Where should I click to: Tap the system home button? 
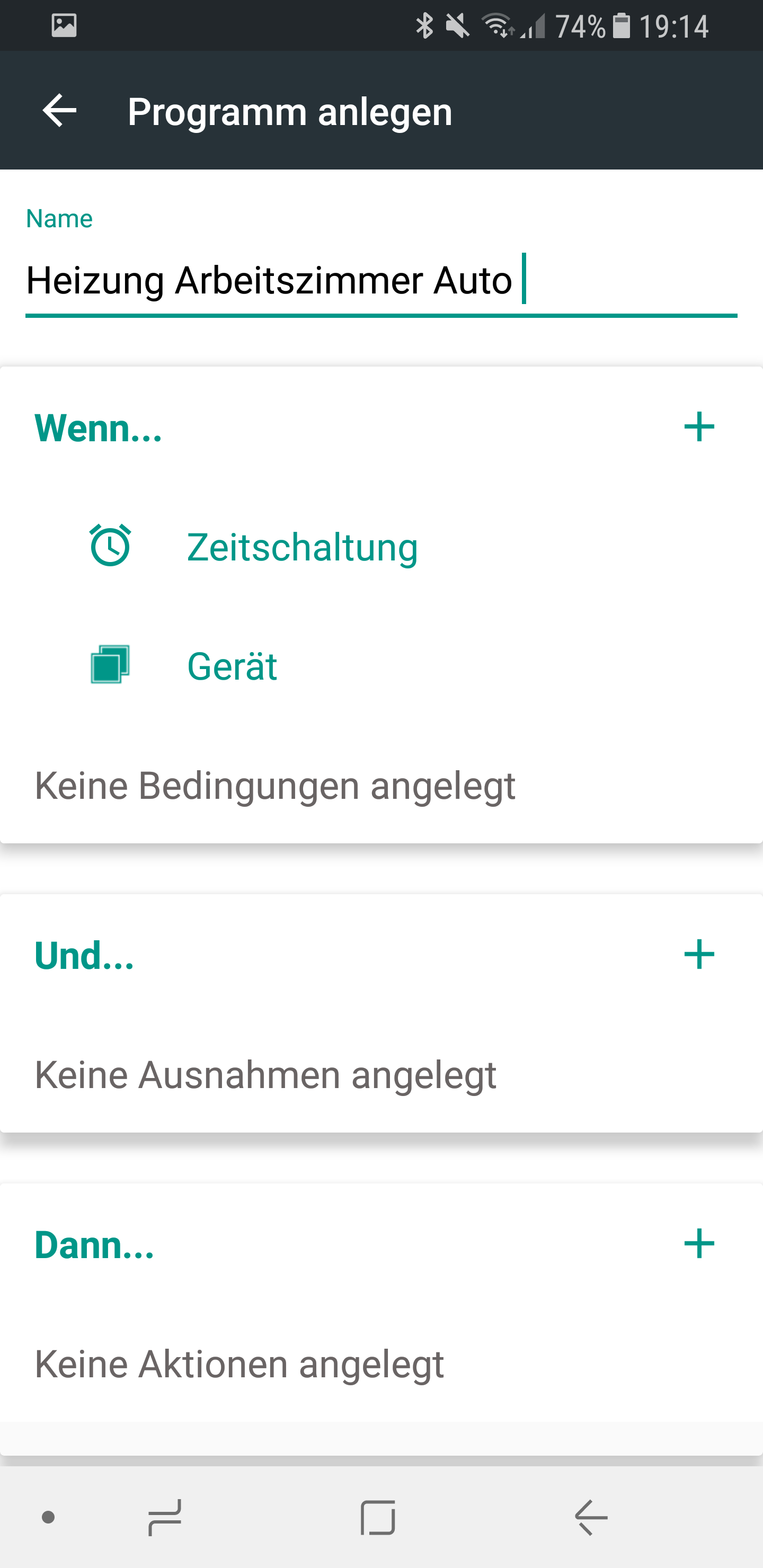click(x=378, y=1518)
